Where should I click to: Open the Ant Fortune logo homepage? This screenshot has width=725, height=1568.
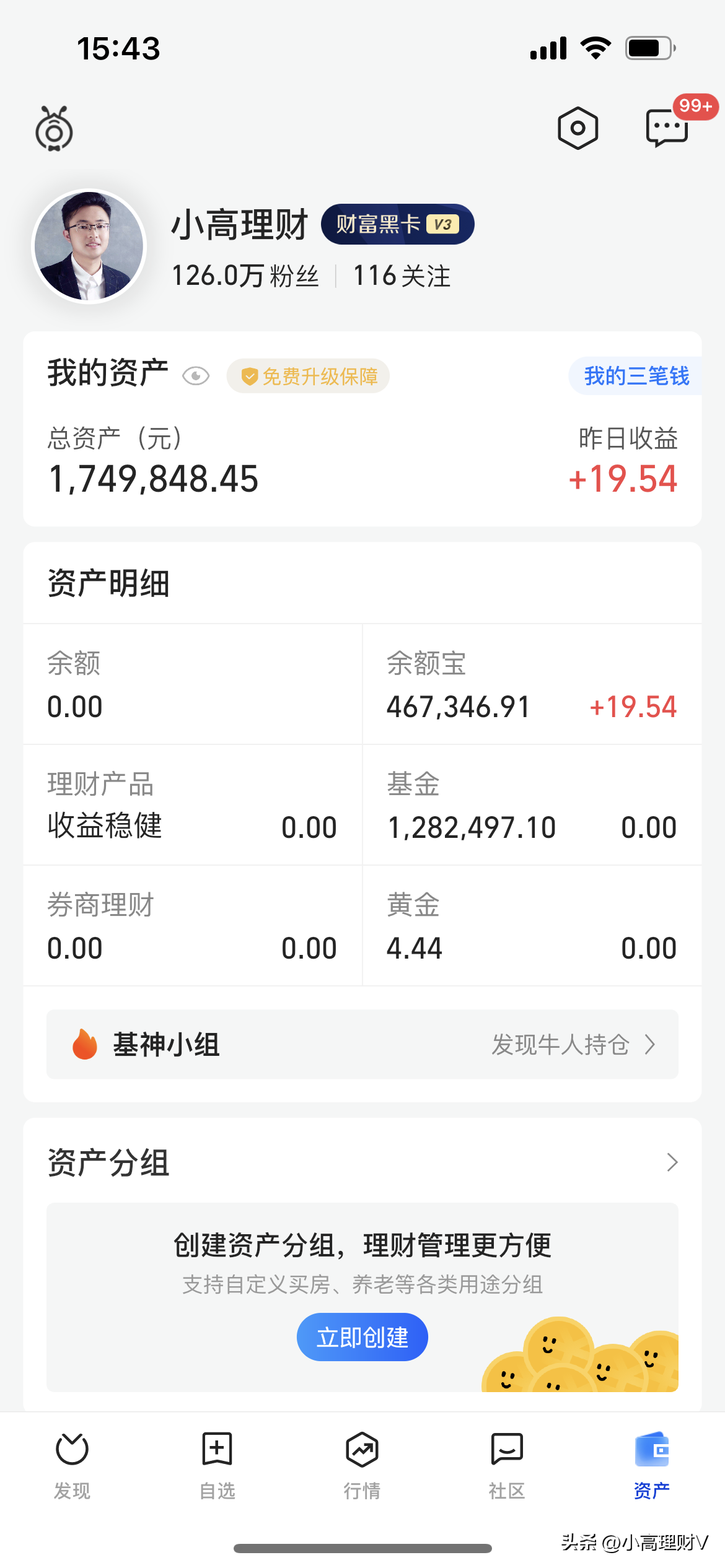coord(54,128)
